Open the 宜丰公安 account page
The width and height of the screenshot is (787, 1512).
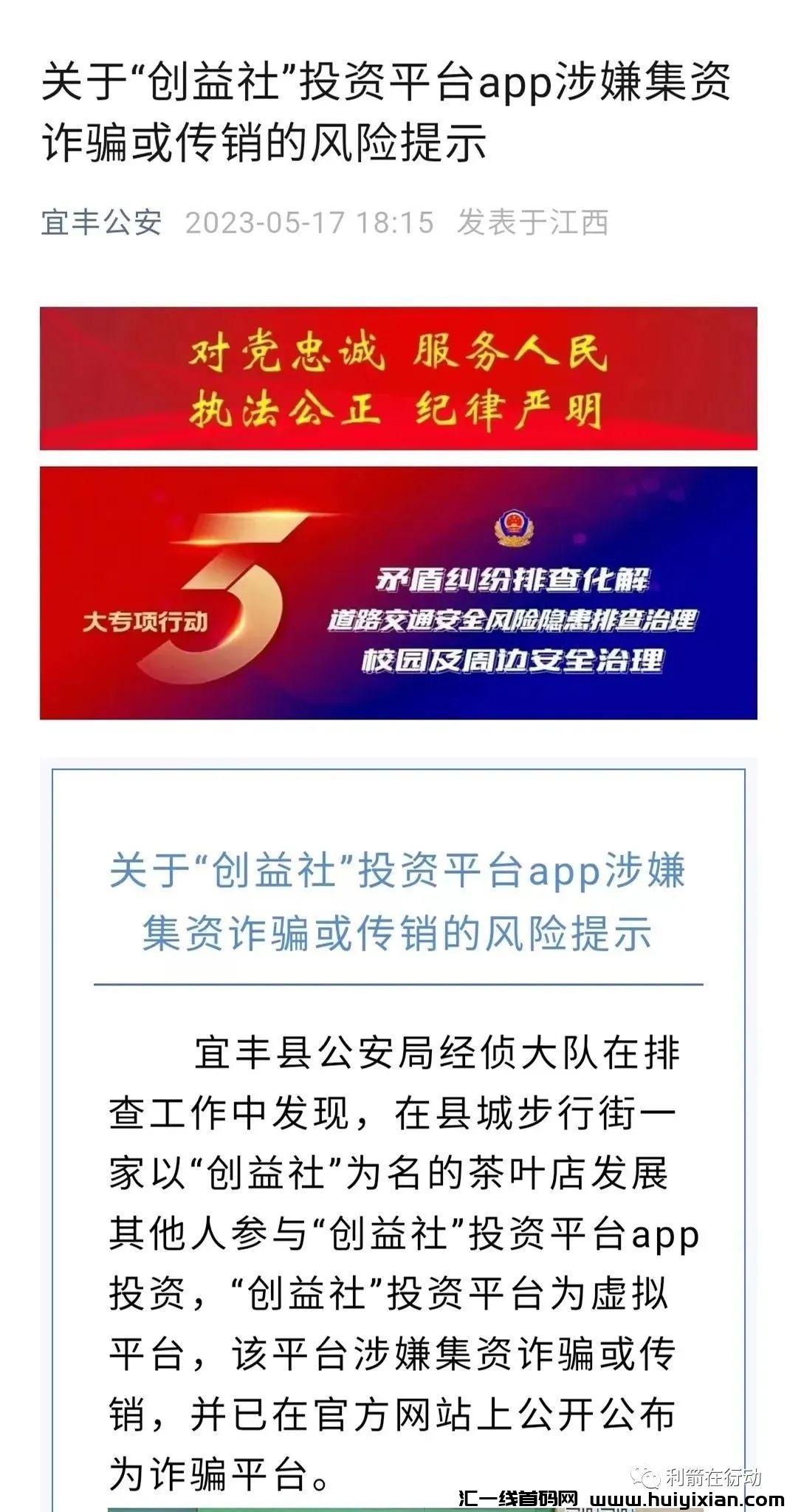(x=101, y=222)
